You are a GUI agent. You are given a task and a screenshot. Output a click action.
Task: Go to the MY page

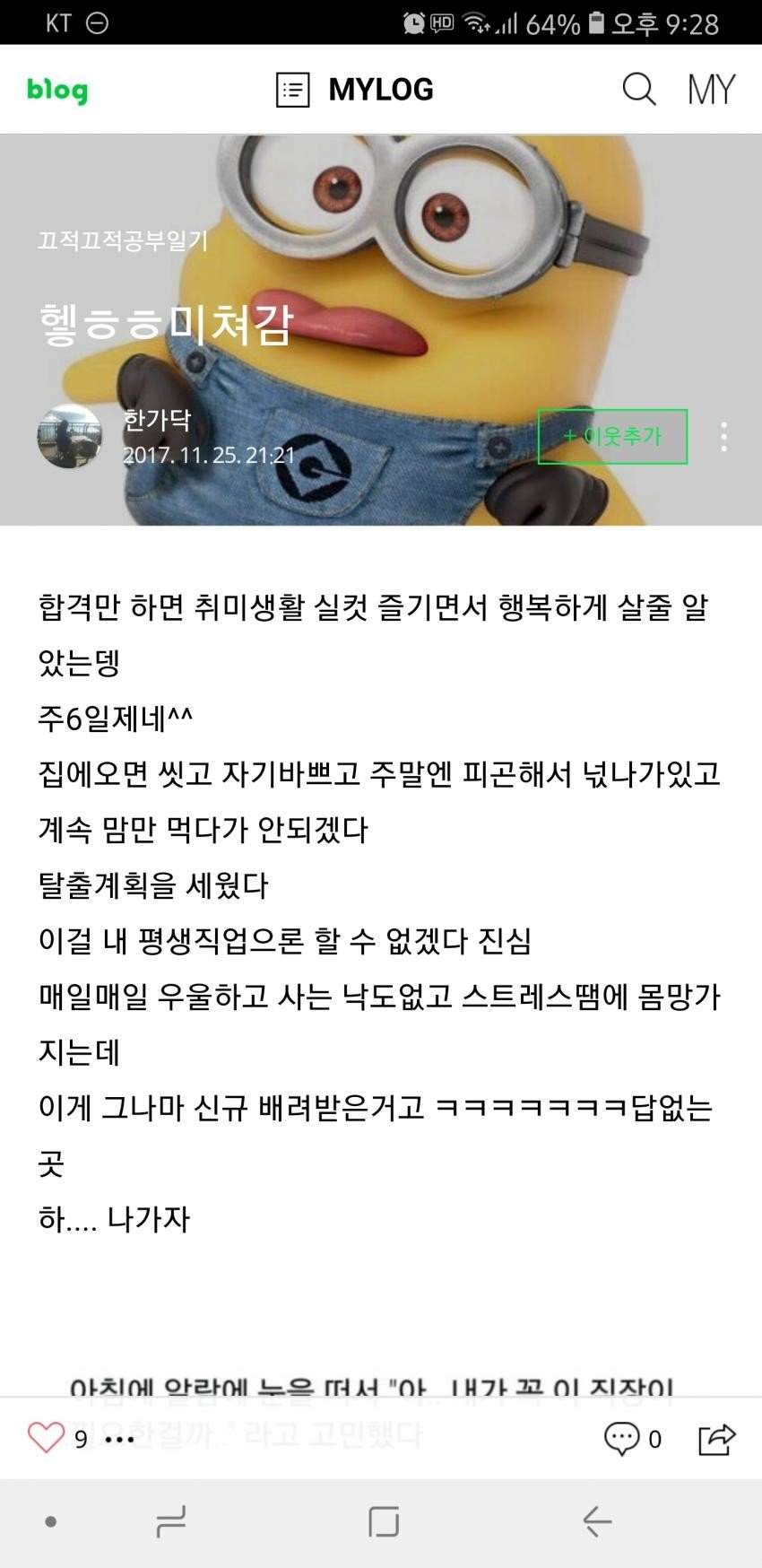coord(711,89)
